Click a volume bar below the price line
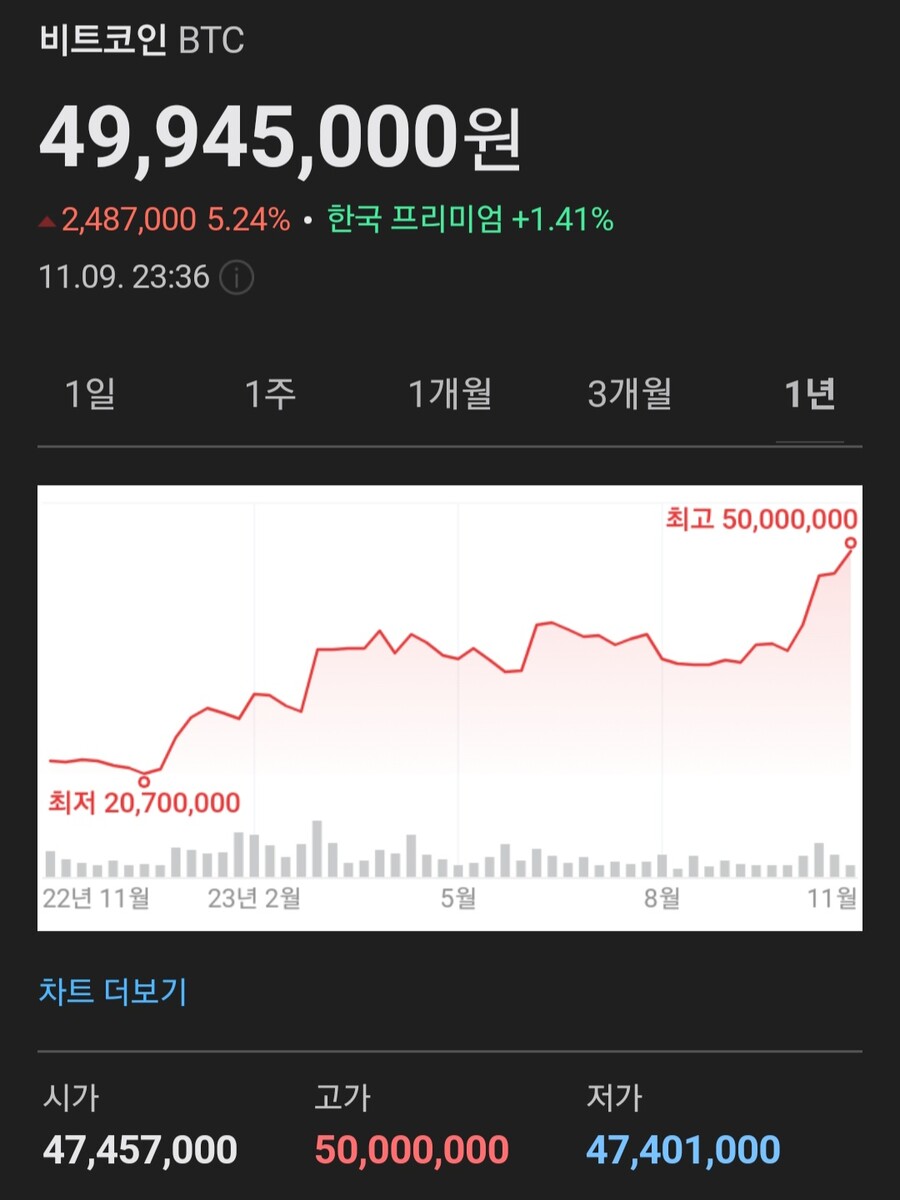The image size is (900, 1200). coord(318,850)
